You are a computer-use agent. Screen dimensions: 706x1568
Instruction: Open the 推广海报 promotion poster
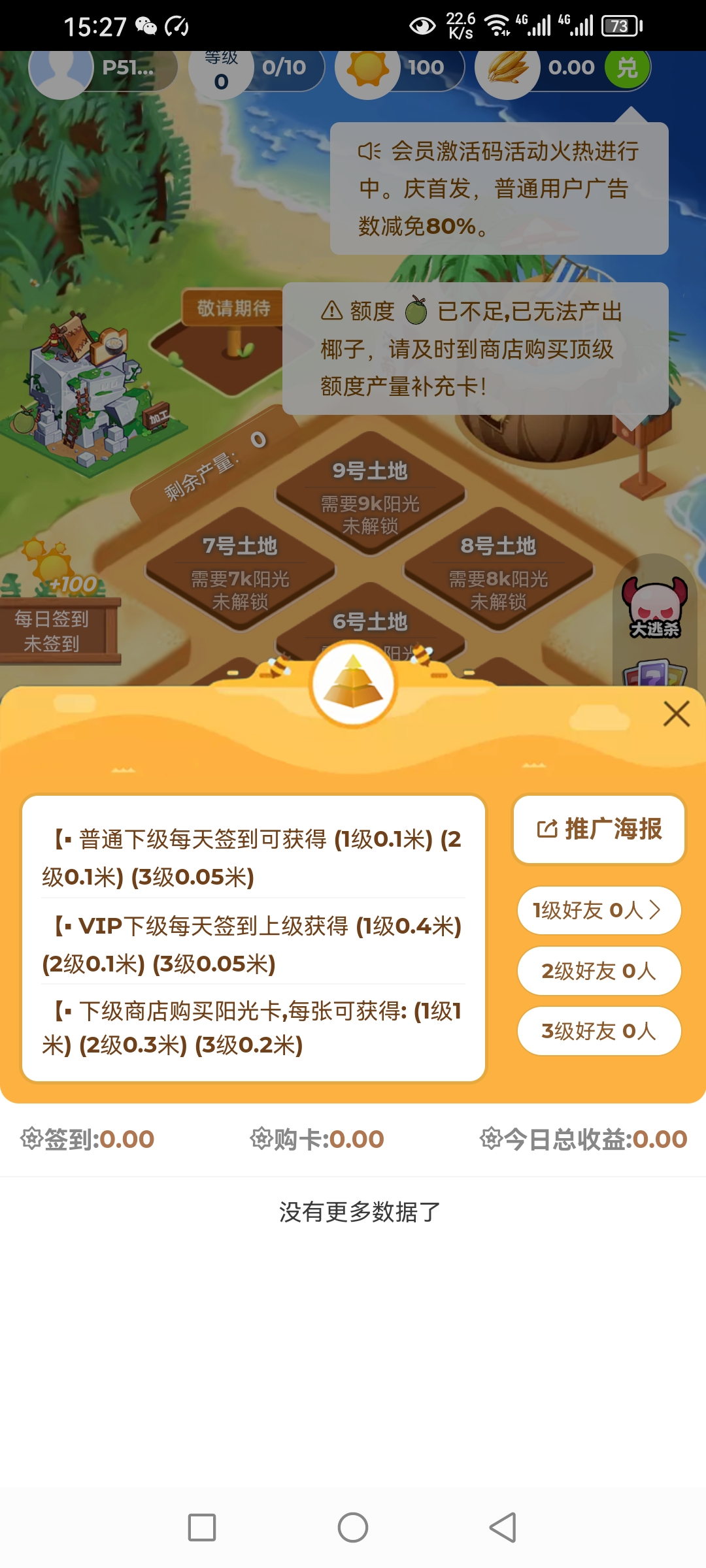click(599, 829)
